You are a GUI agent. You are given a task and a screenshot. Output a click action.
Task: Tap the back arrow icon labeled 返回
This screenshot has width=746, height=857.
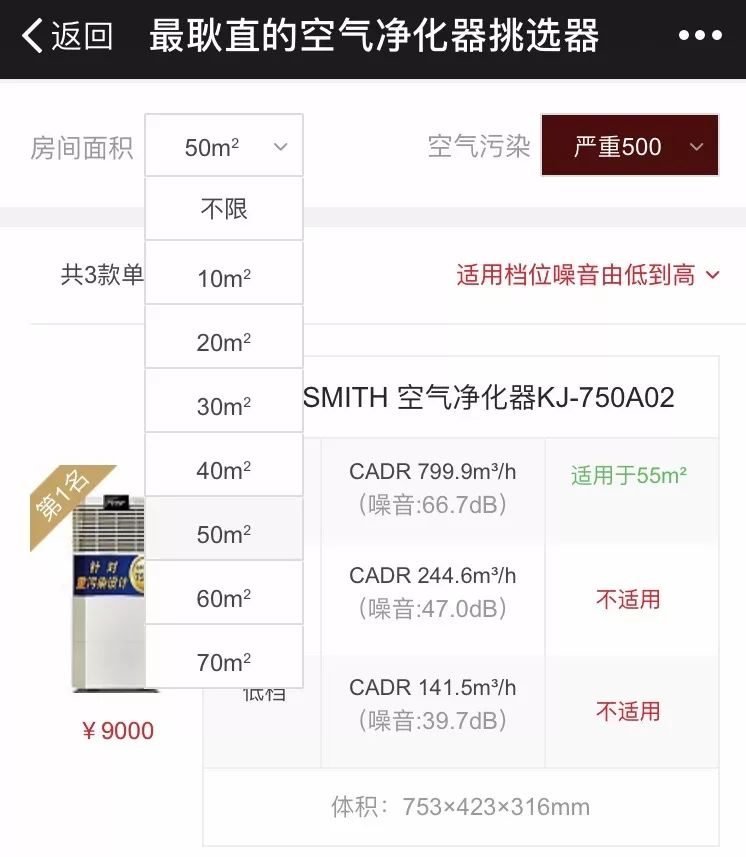pos(30,33)
